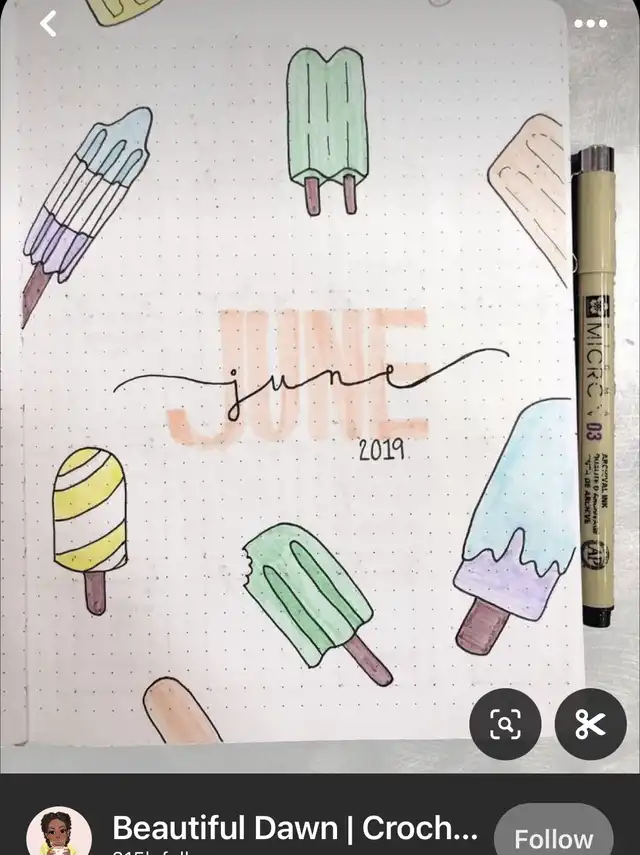640x855 pixels.
Task: Tap the scissors cutout icon
Action: [x=590, y=724]
